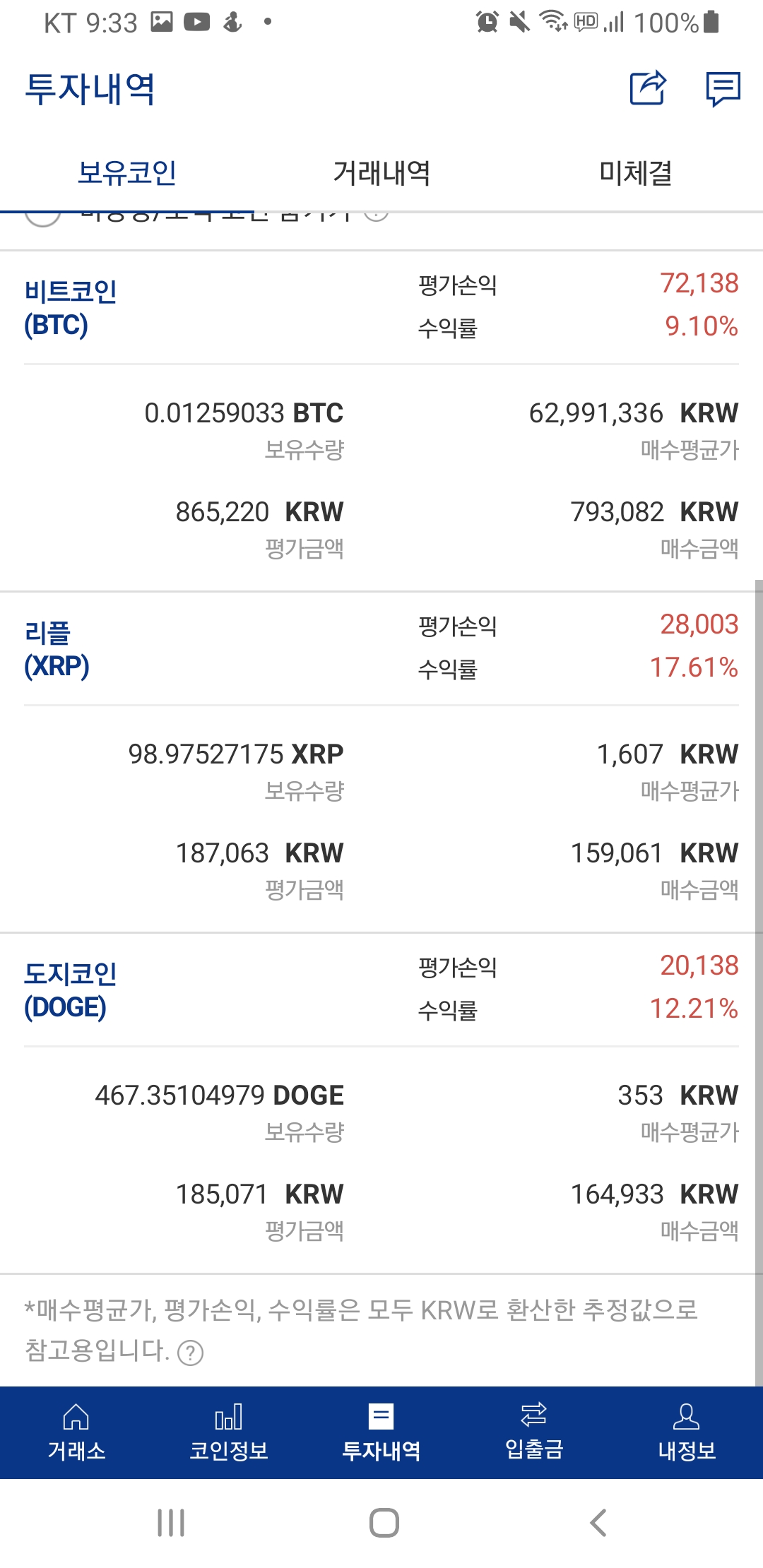
Task: Open the 입출금 tab
Action: click(x=534, y=1432)
